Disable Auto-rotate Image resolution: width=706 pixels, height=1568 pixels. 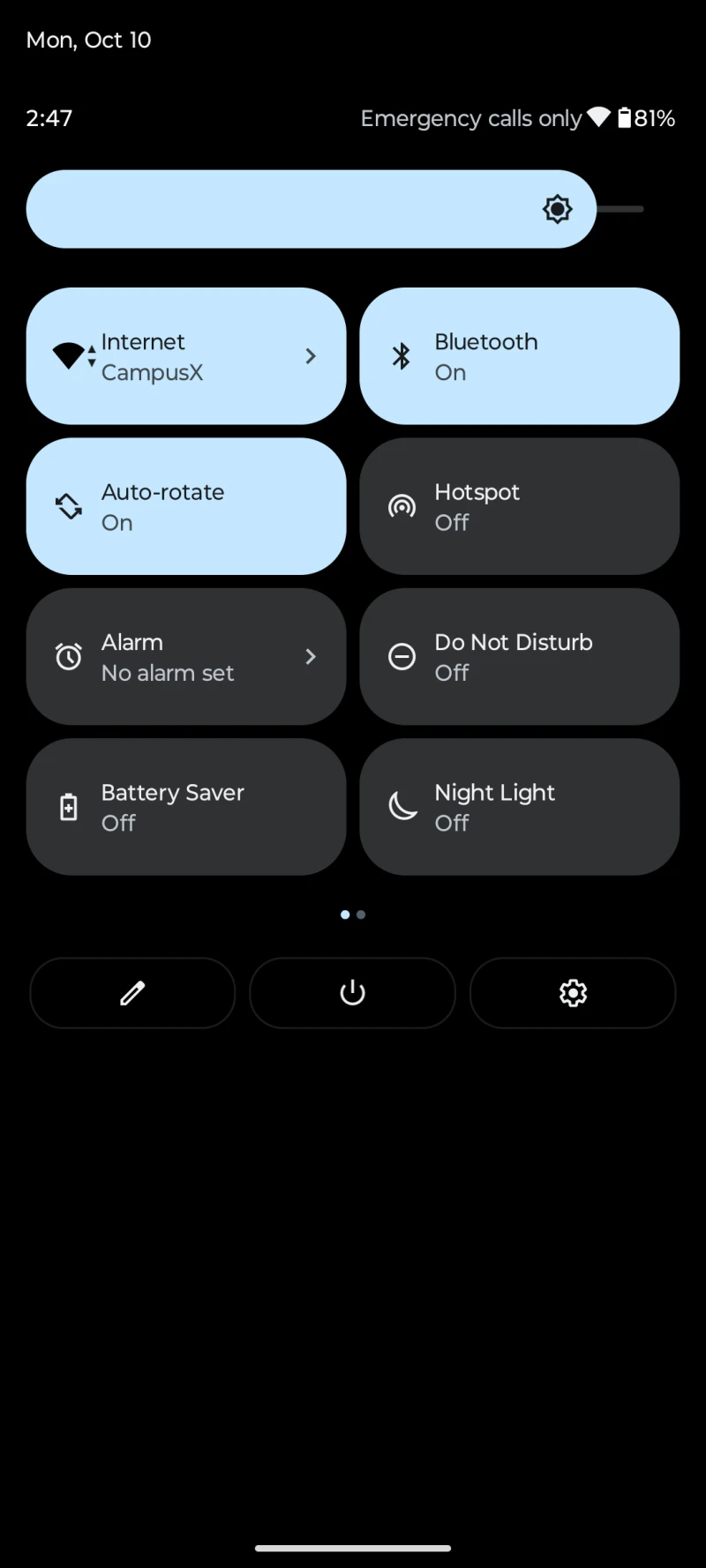pos(185,506)
